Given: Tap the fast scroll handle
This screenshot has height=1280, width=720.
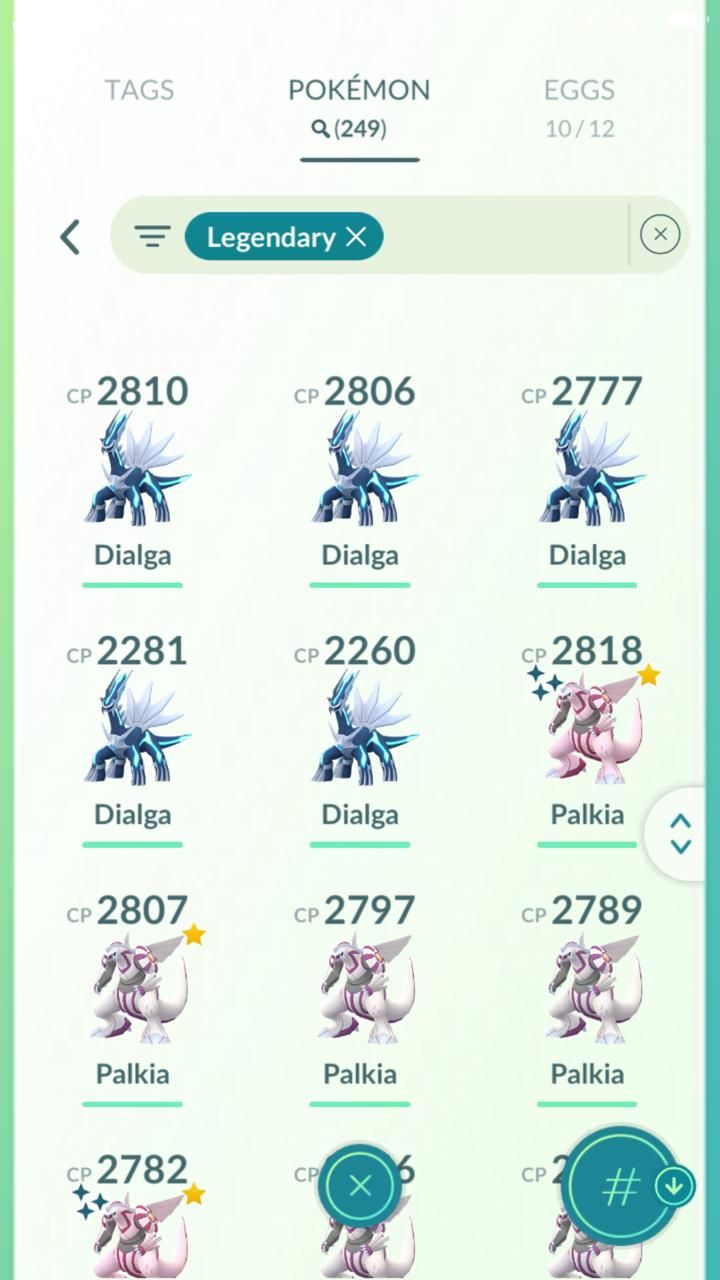Looking at the screenshot, I should (681, 833).
